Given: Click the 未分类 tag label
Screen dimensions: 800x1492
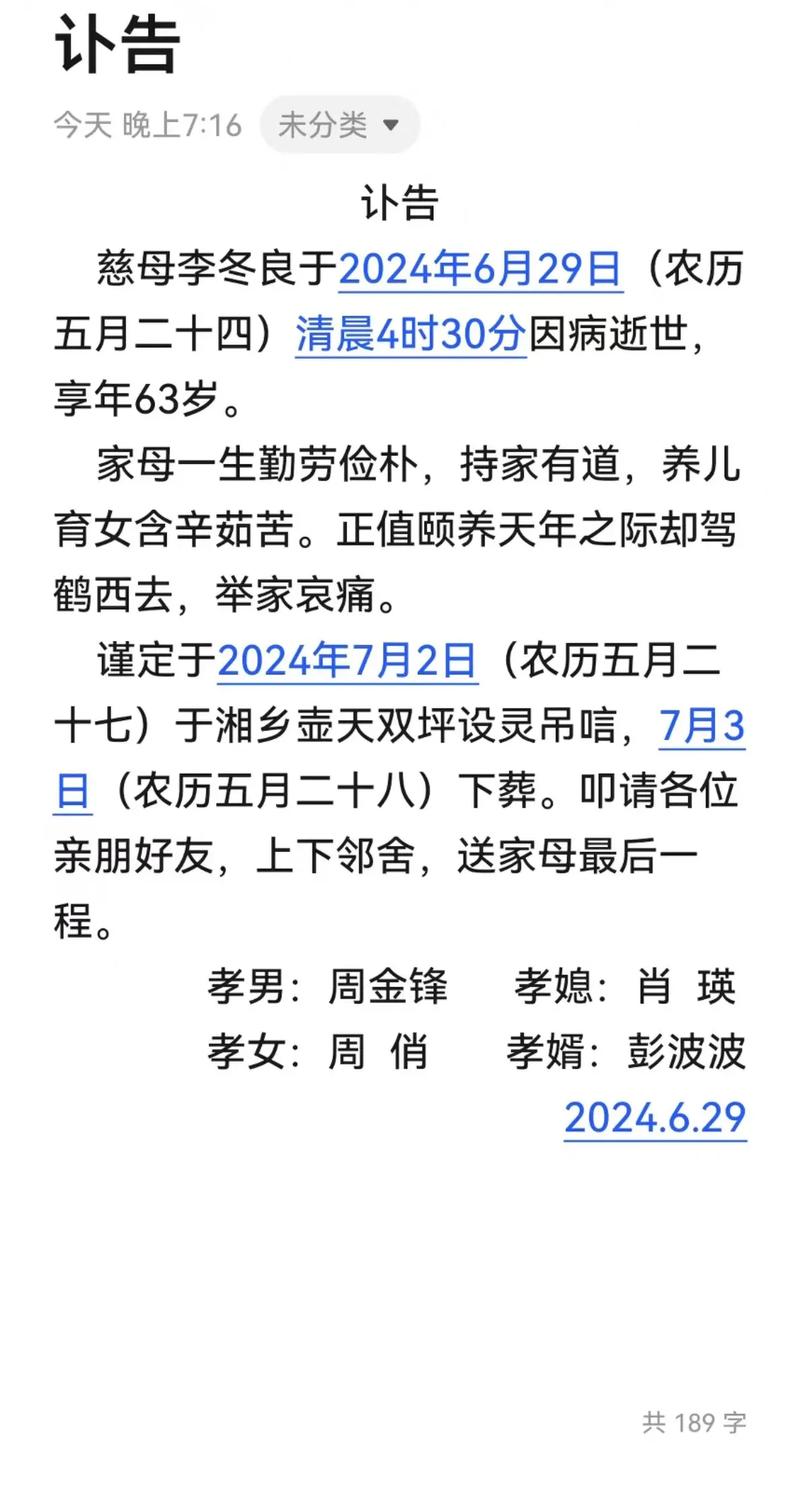Looking at the screenshot, I should [x=320, y=124].
